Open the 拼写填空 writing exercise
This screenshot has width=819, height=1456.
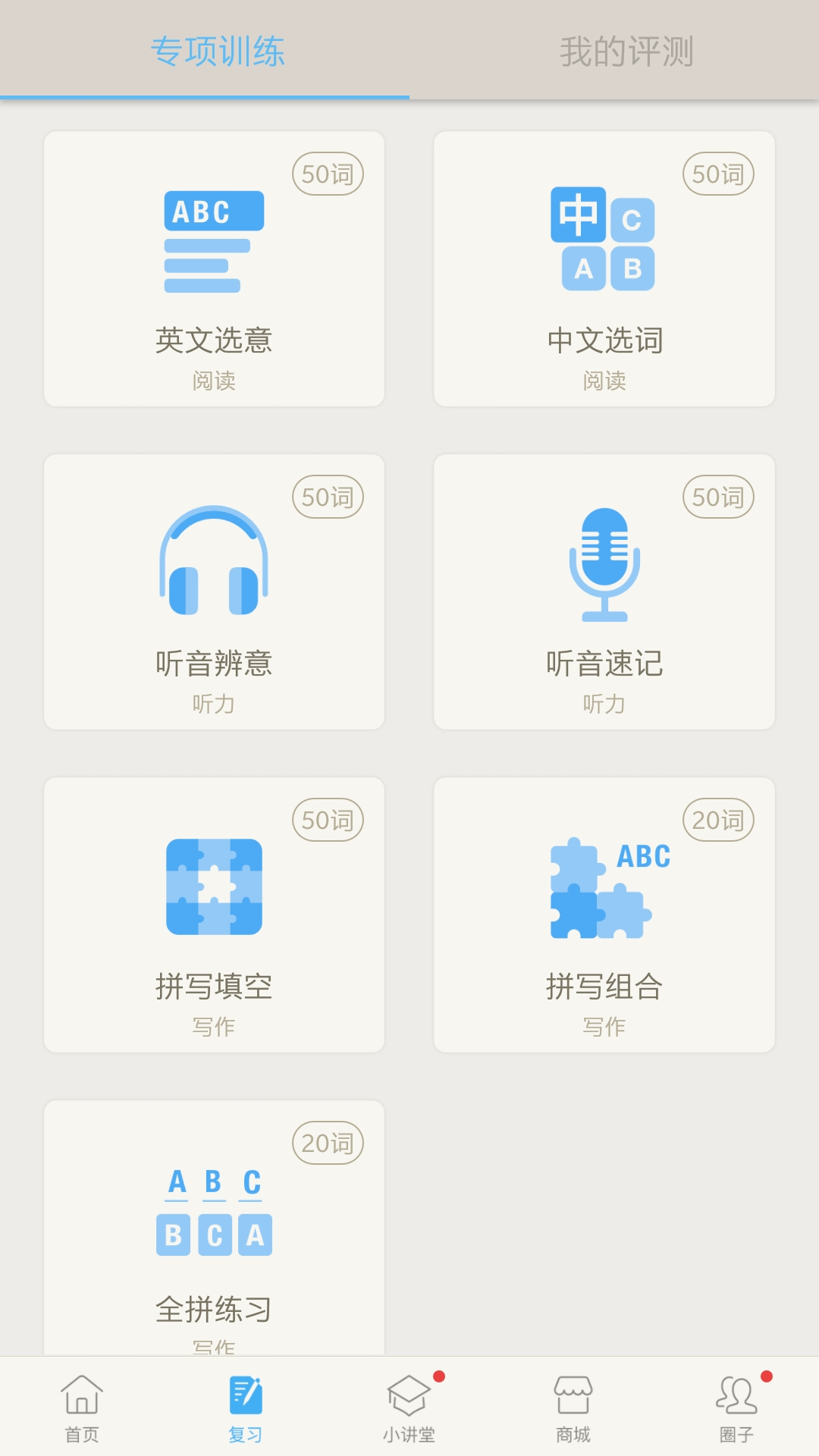click(x=214, y=915)
